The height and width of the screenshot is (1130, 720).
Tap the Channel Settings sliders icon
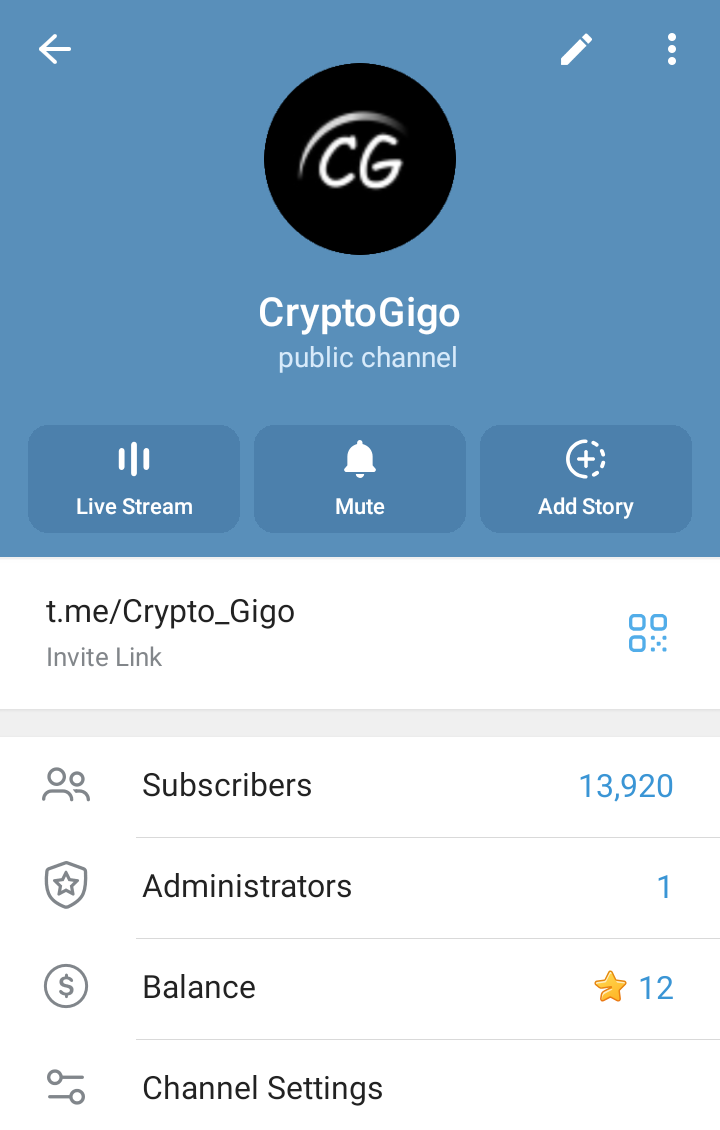click(65, 1088)
